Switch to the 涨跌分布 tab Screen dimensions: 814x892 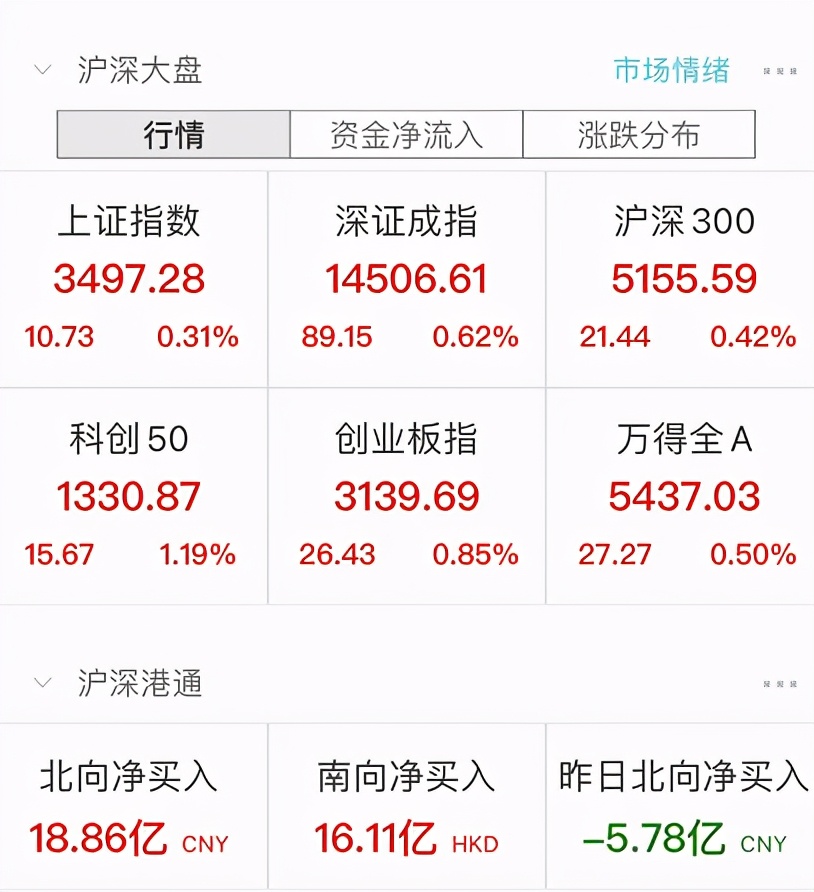(x=638, y=135)
